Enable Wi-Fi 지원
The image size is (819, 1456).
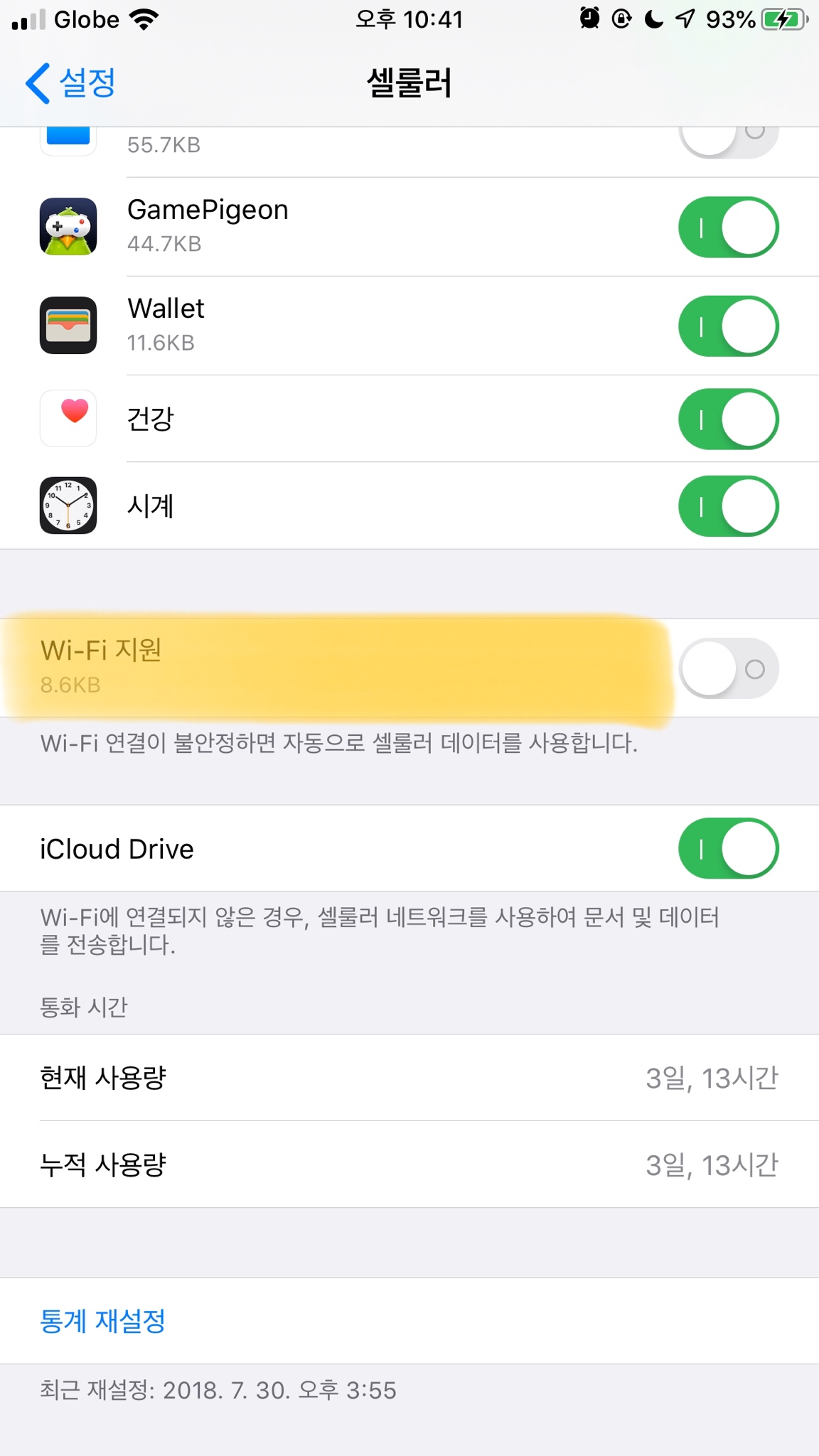click(728, 668)
